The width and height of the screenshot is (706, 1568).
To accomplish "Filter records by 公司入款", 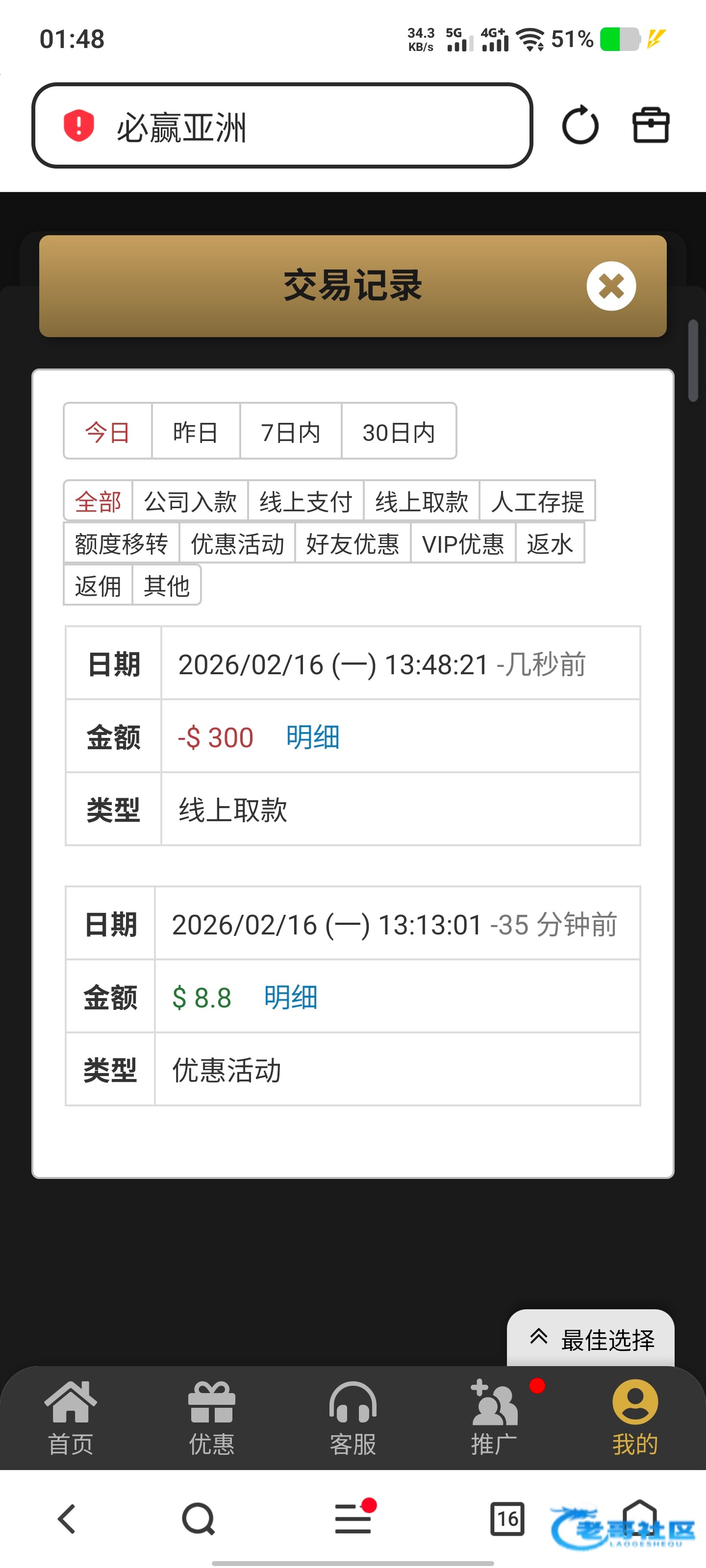I will point(190,502).
